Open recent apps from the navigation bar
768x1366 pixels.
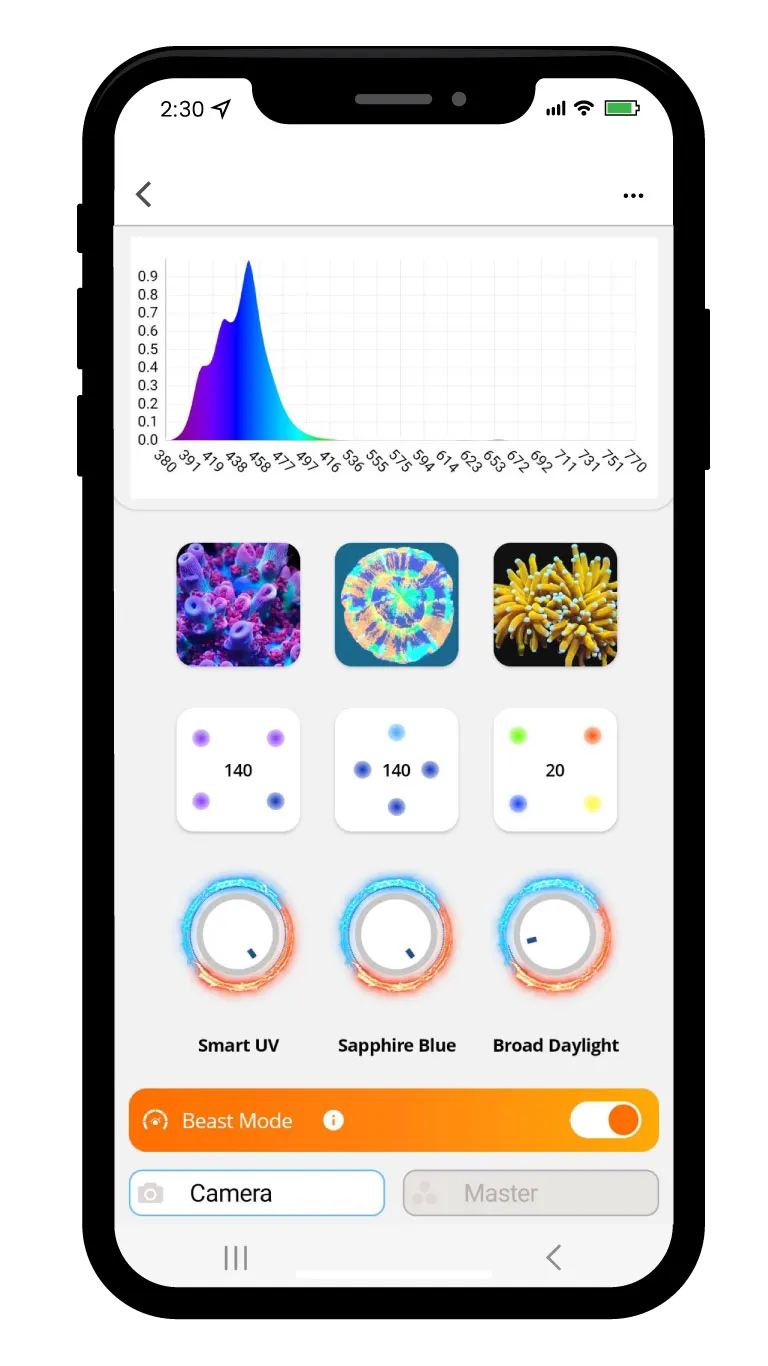click(236, 1258)
